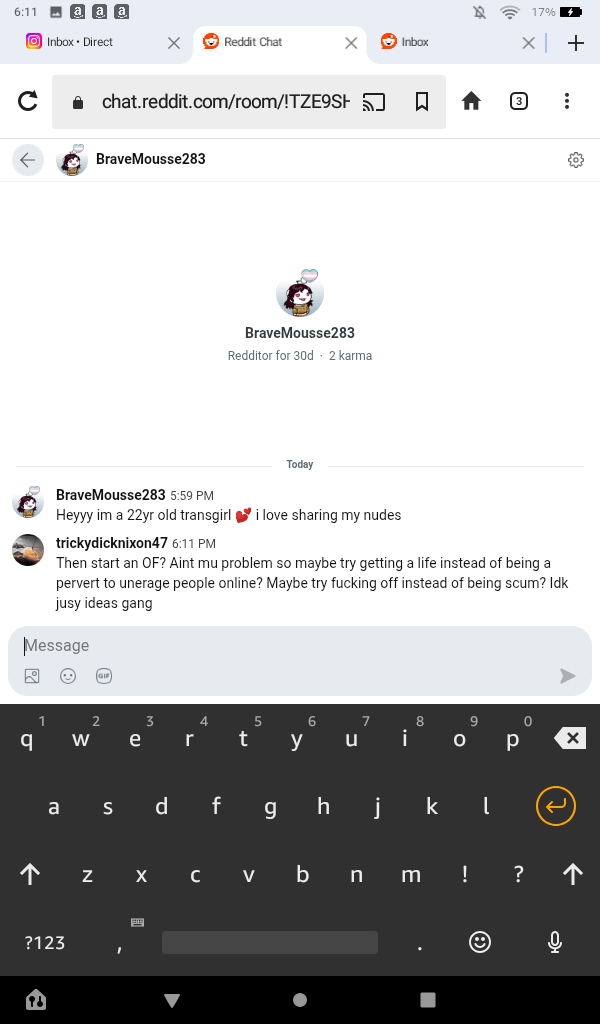Open the GIF picker
600x1024 pixels.
click(104, 676)
